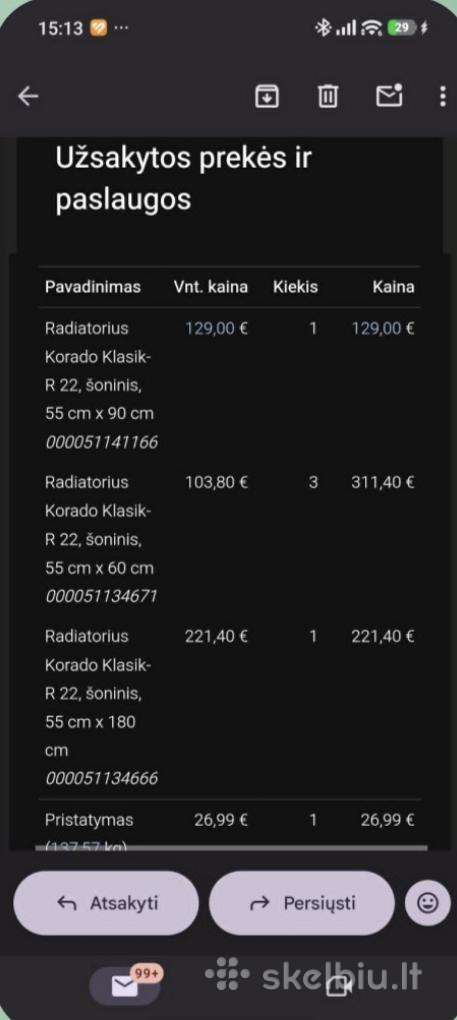The image size is (457, 1020).
Task: Switch to the video meeting tab
Action: pos(338,987)
